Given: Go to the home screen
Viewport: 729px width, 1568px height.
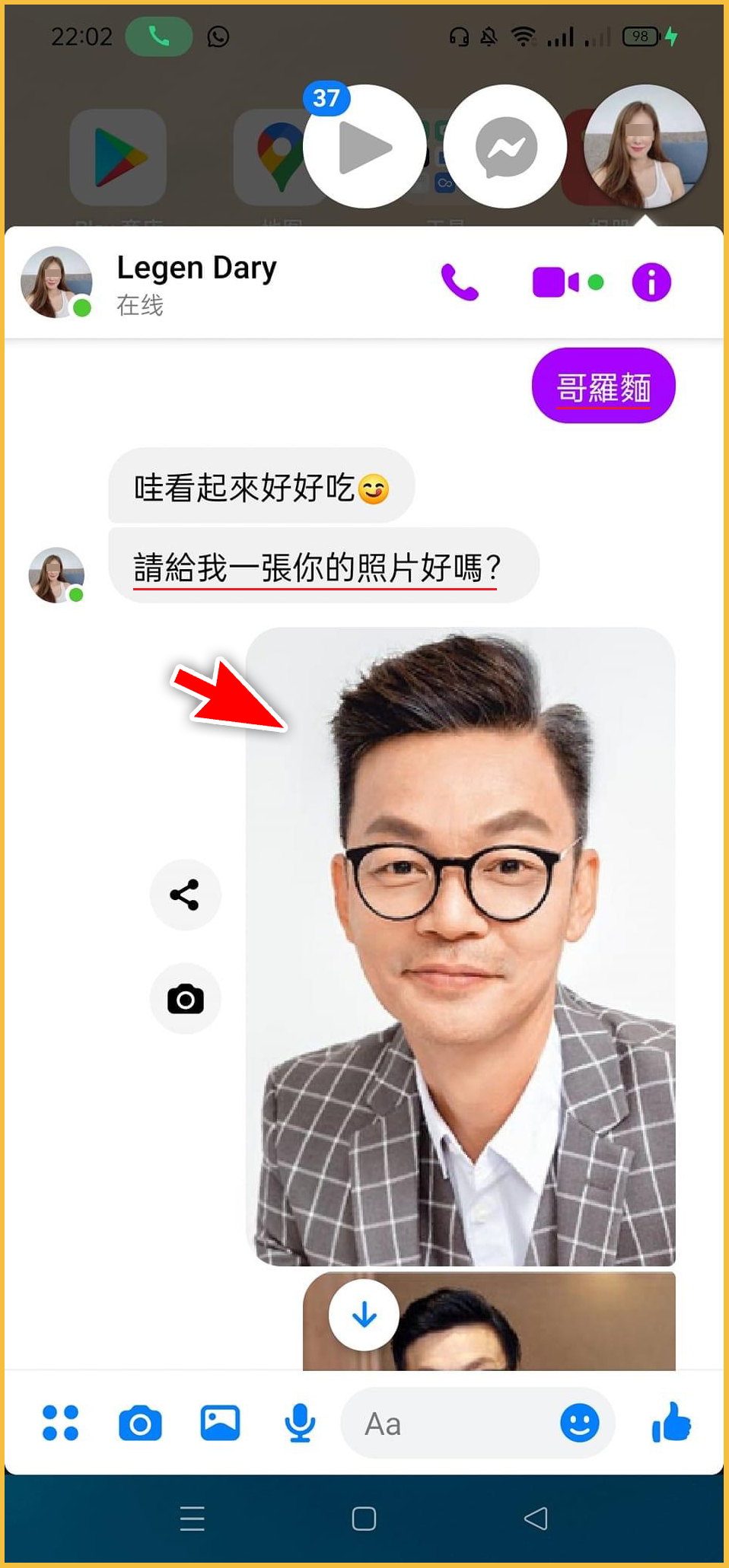Looking at the screenshot, I should [x=364, y=1519].
